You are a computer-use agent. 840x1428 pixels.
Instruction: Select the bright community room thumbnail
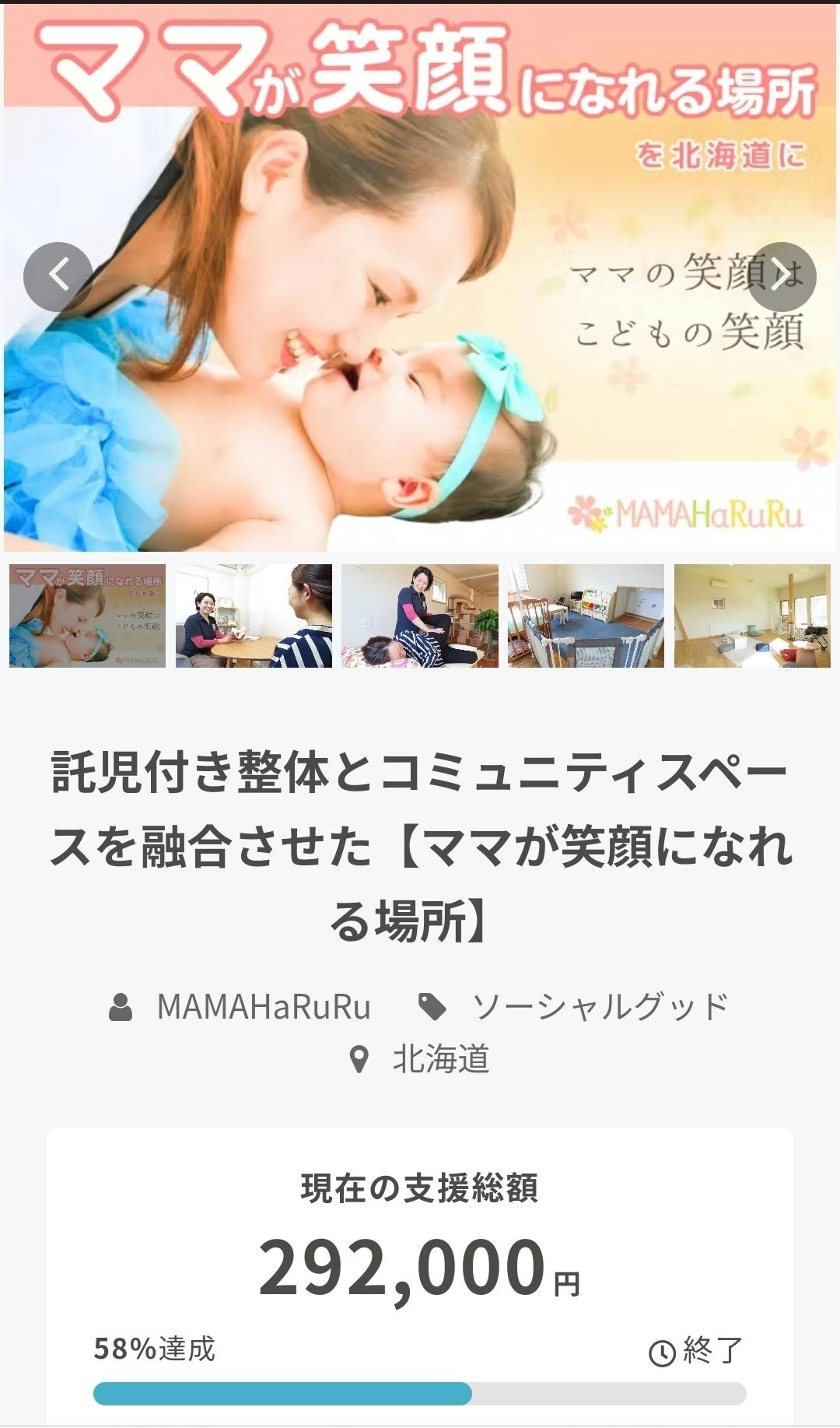[x=752, y=616]
